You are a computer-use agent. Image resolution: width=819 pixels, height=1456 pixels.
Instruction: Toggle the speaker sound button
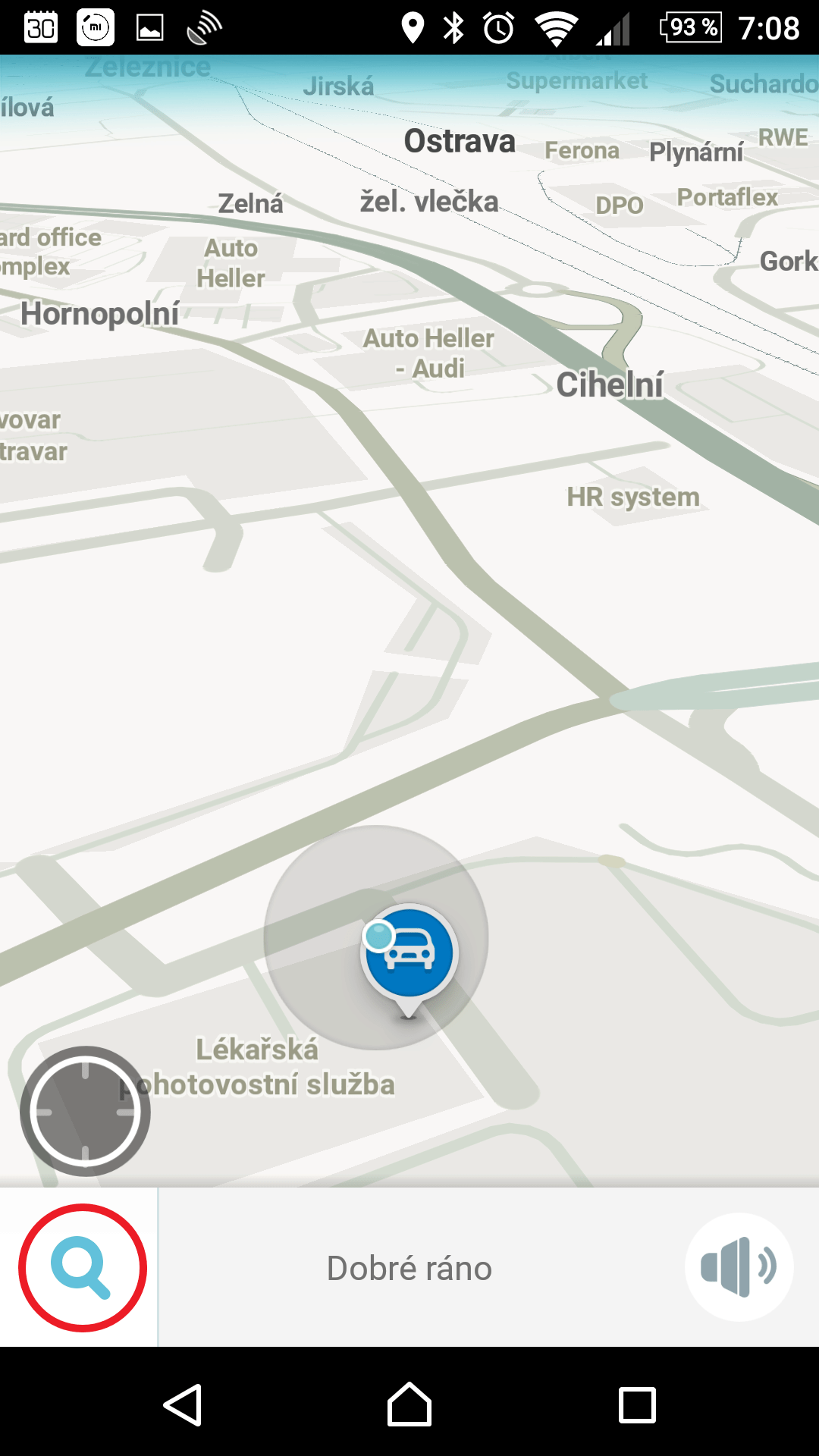(739, 1267)
